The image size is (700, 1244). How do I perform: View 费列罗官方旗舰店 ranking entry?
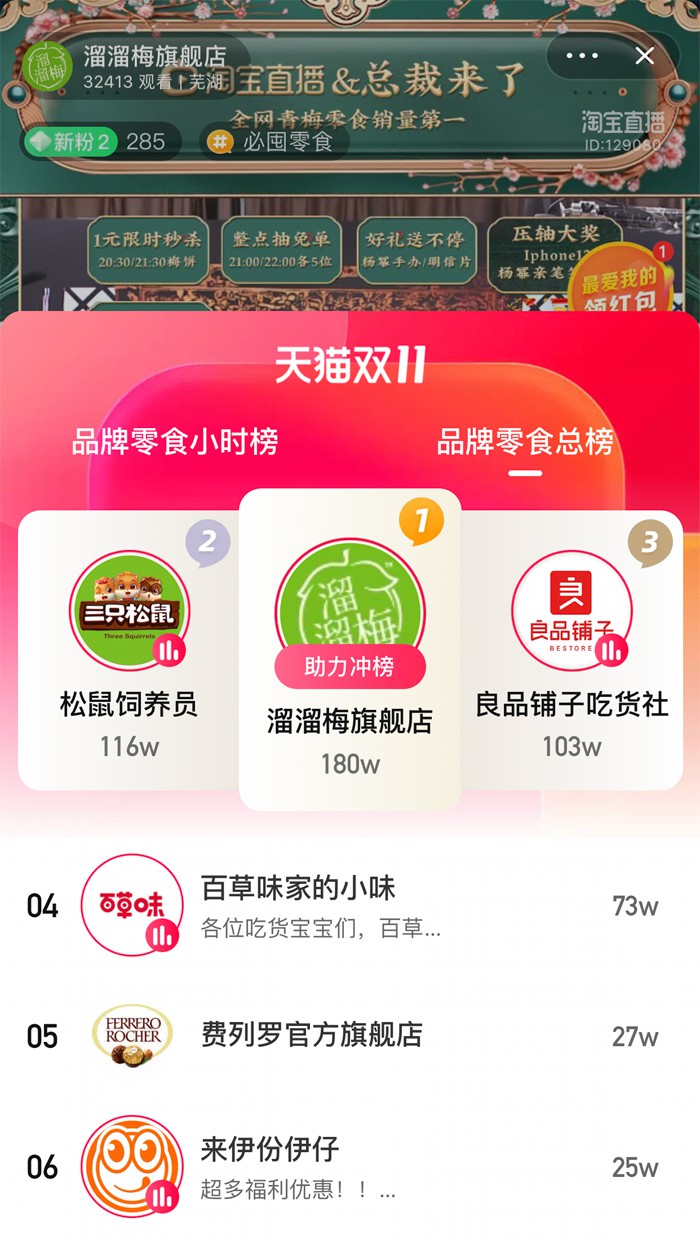[x=350, y=1036]
